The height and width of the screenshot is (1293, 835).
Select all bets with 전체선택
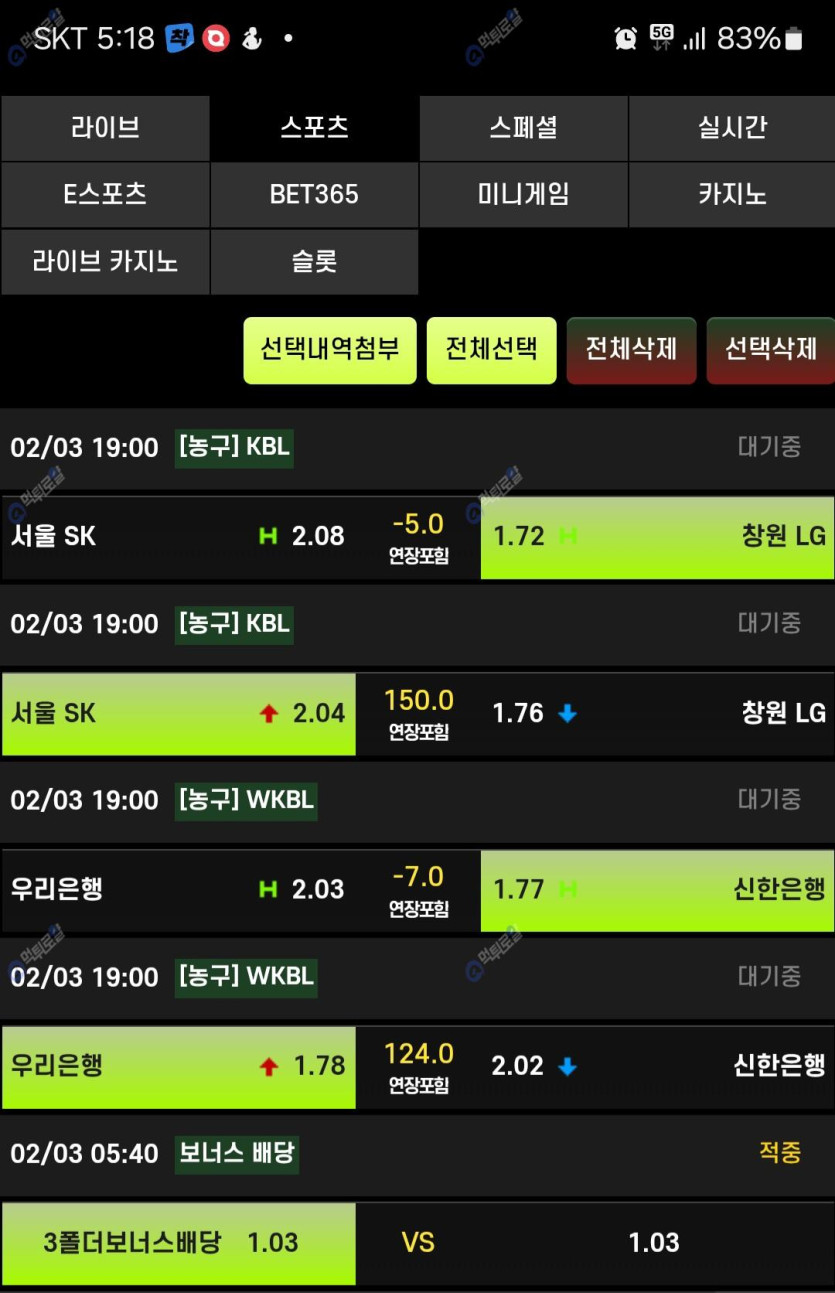coord(491,349)
